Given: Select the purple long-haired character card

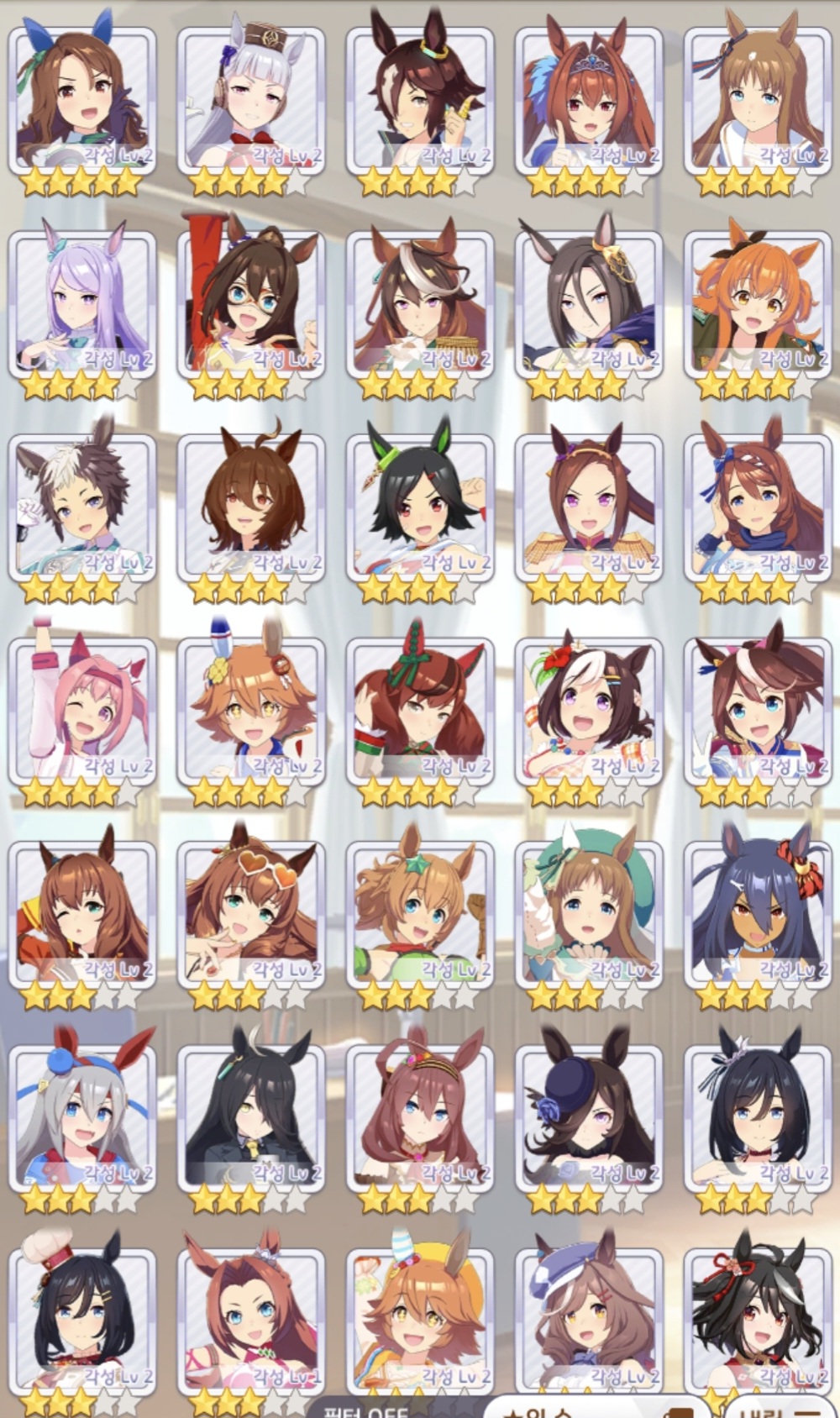Looking at the screenshot, I should [81, 304].
